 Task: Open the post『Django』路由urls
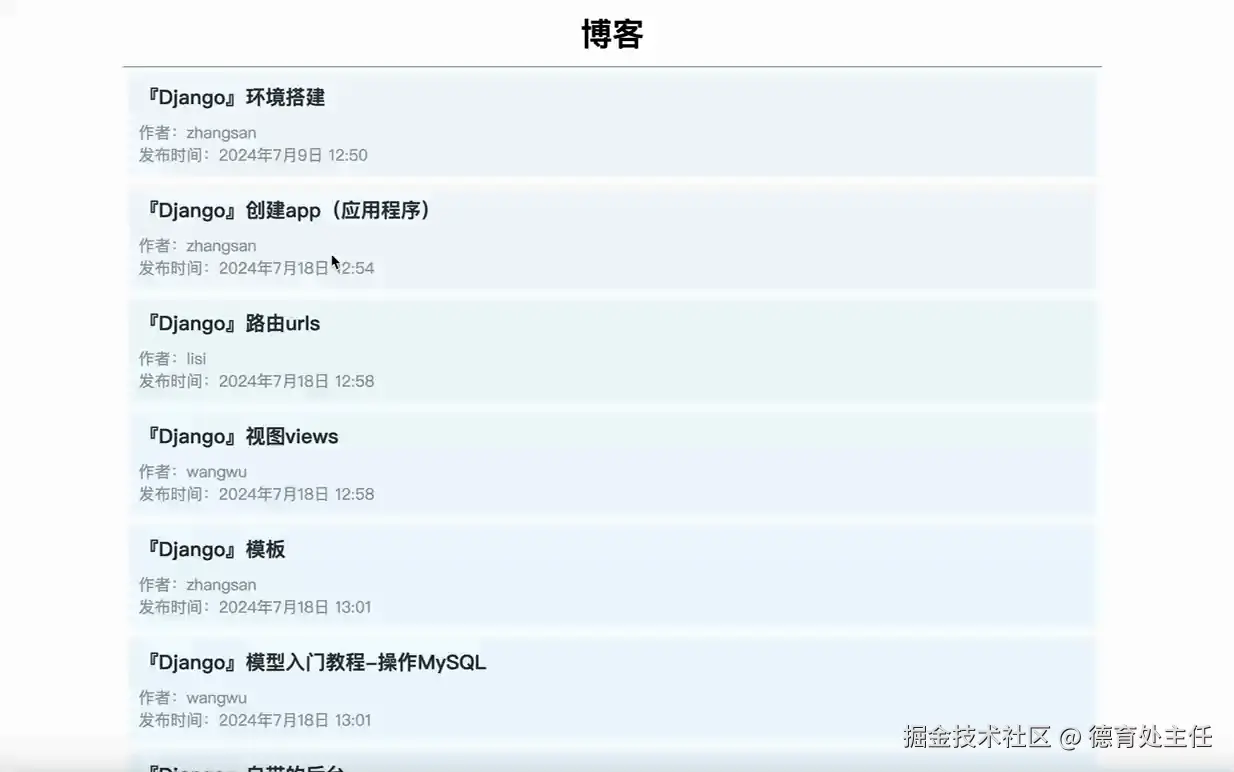click(234, 324)
